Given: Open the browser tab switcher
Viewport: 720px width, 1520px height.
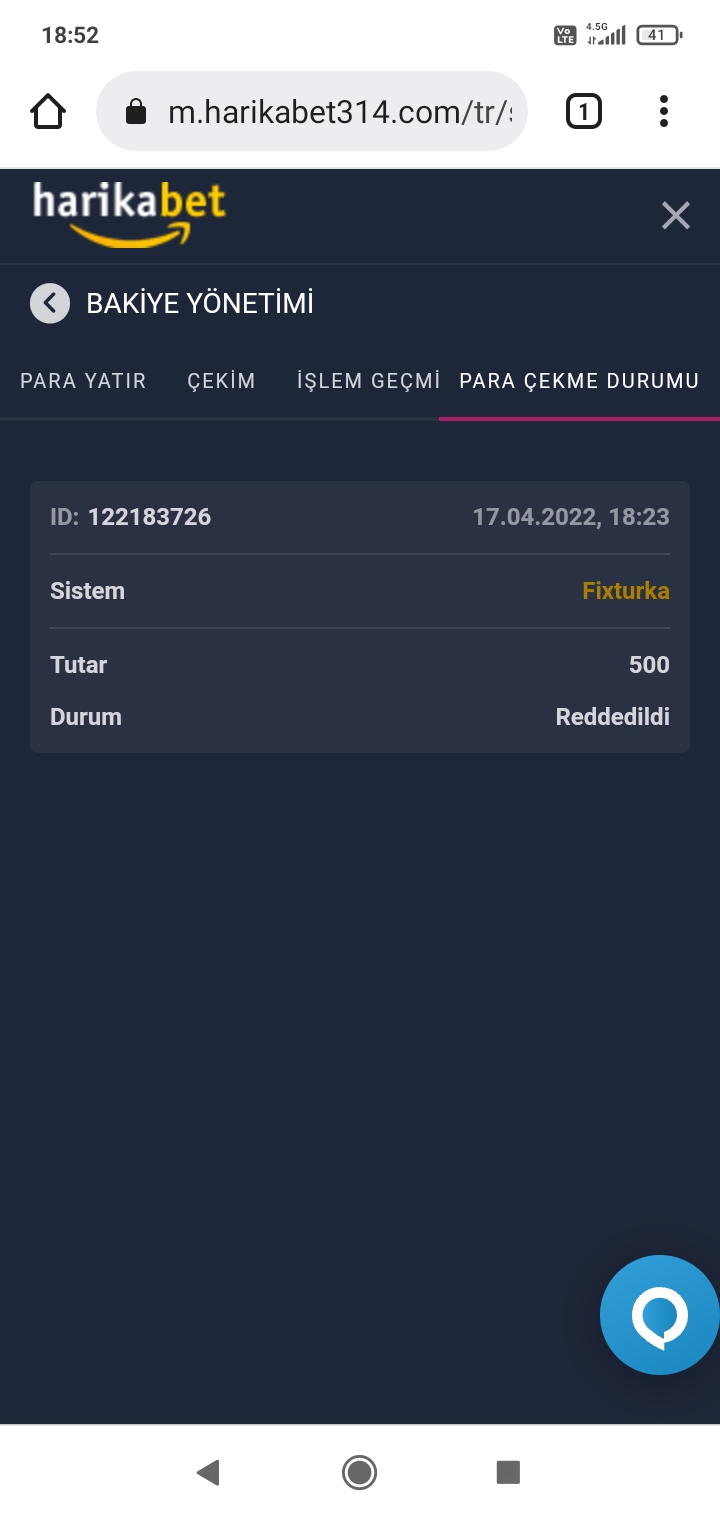Looking at the screenshot, I should tap(584, 111).
